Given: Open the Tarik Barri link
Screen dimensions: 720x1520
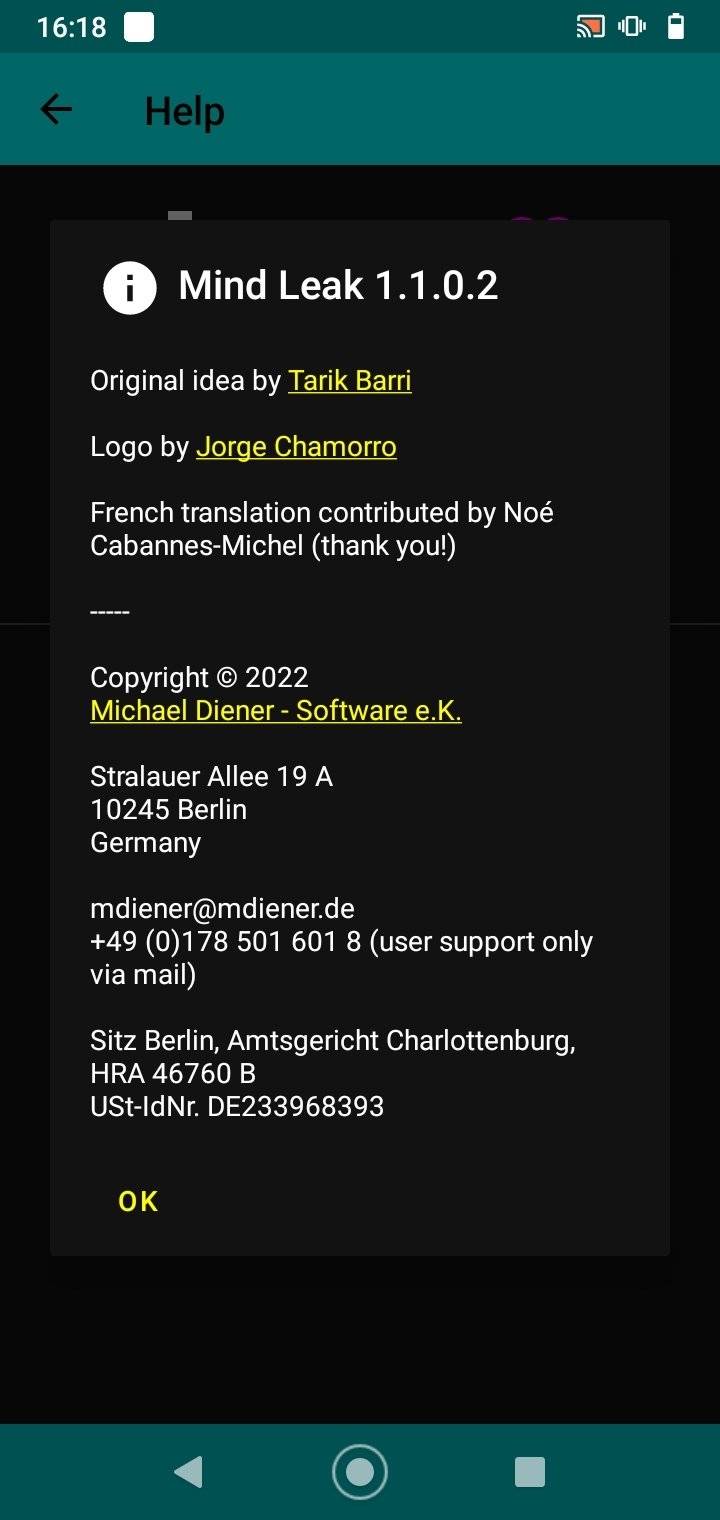Looking at the screenshot, I should (x=350, y=381).
